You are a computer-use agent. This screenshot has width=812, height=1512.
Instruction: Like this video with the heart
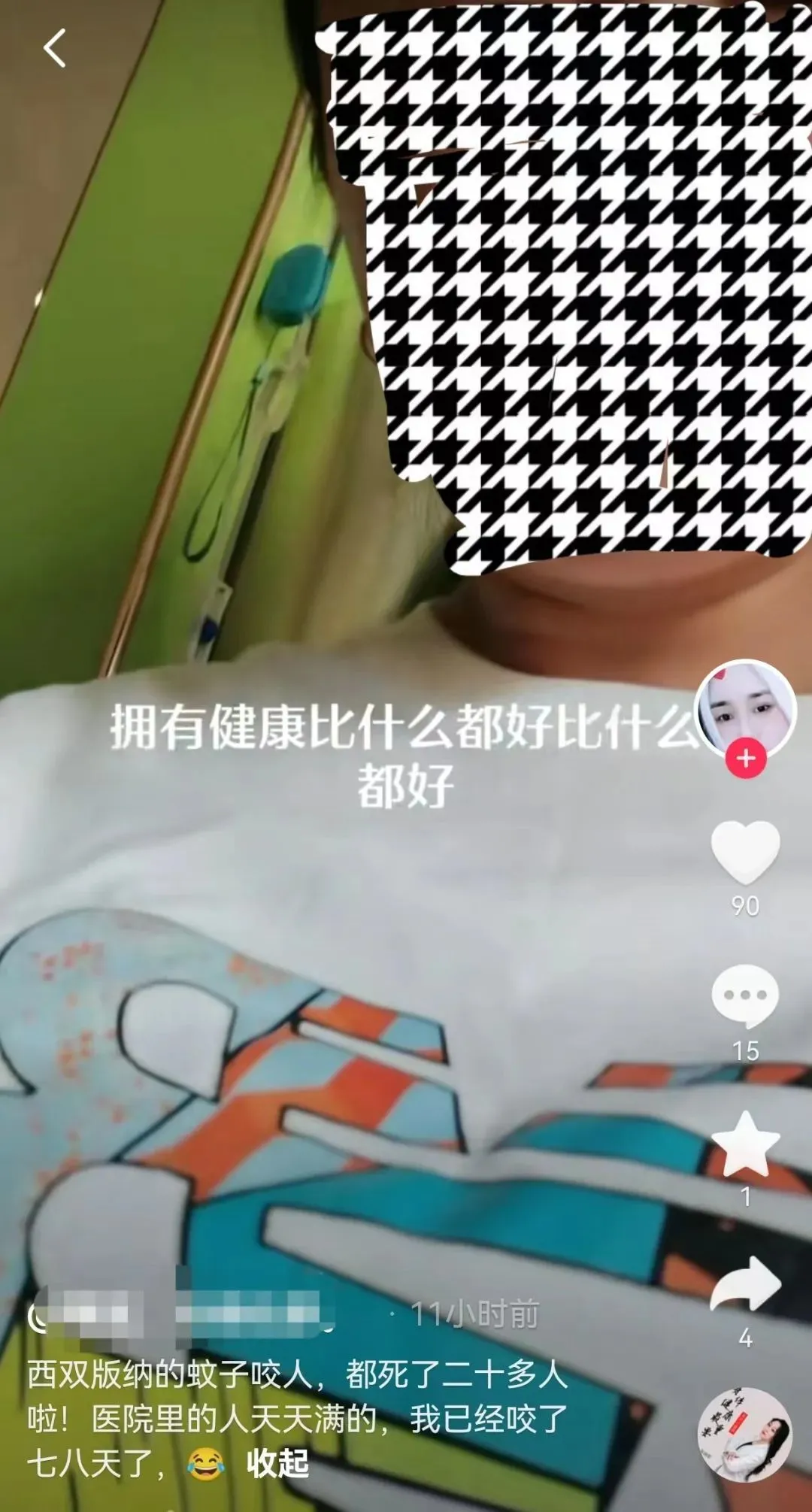tap(745, 851)
